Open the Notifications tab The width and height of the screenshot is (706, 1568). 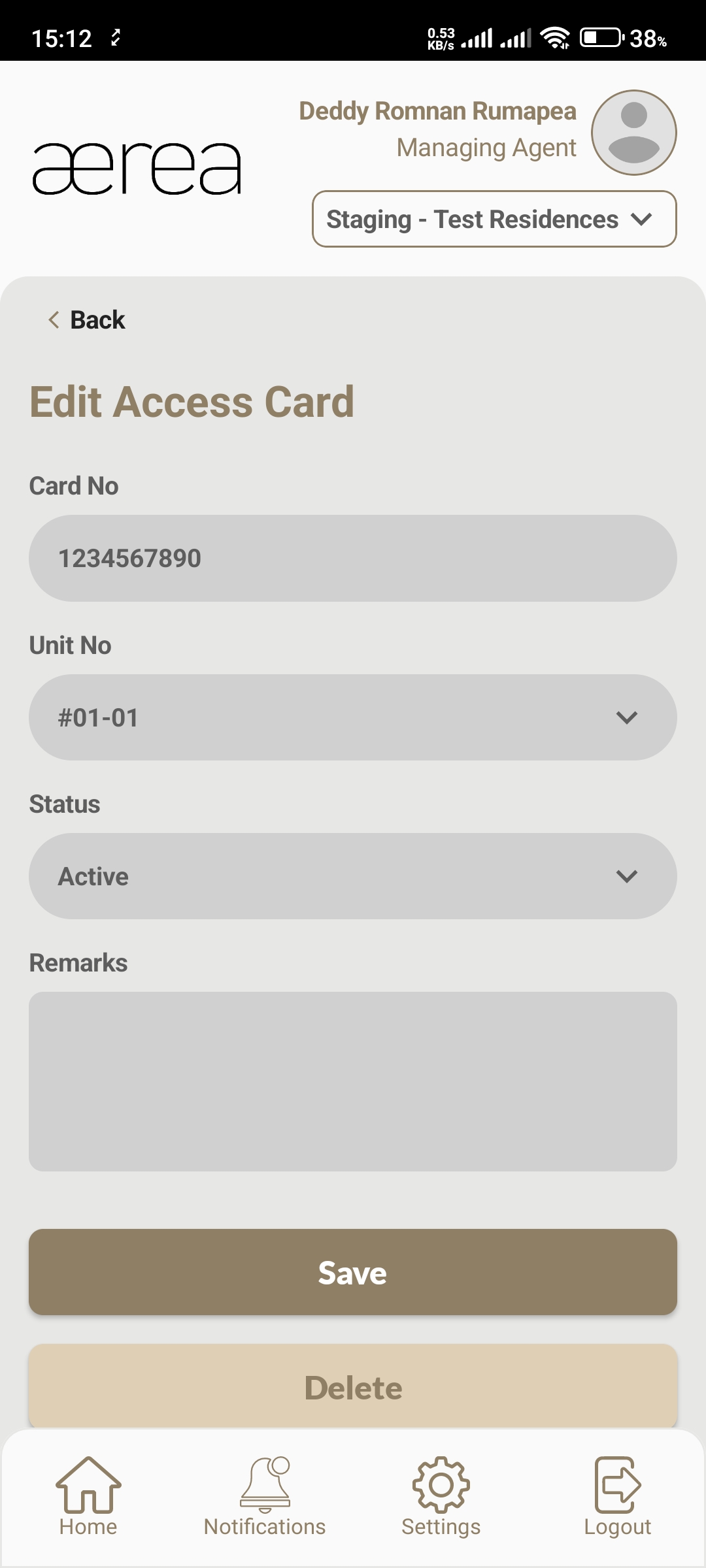tap(265, 1496)
